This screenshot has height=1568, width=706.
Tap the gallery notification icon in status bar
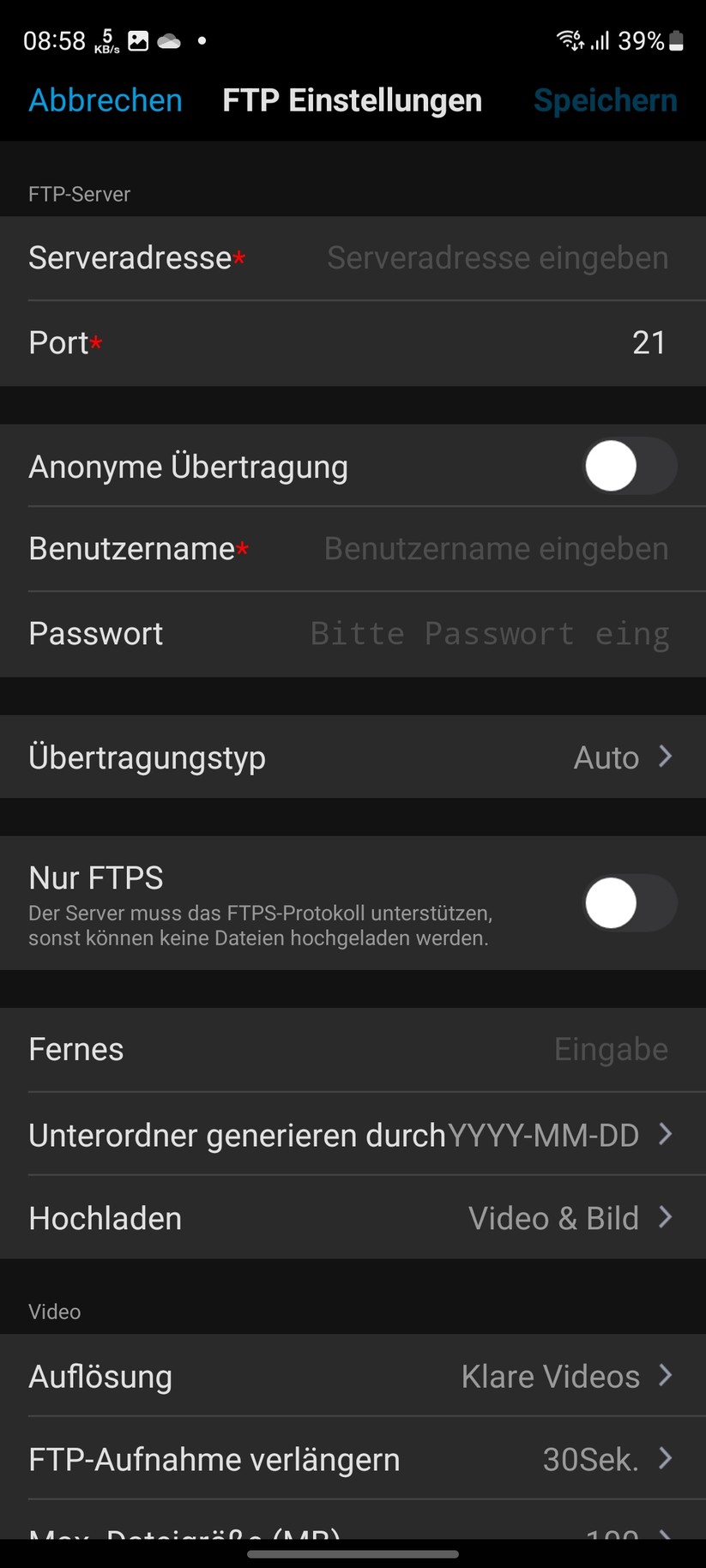(x=138, y=39)
